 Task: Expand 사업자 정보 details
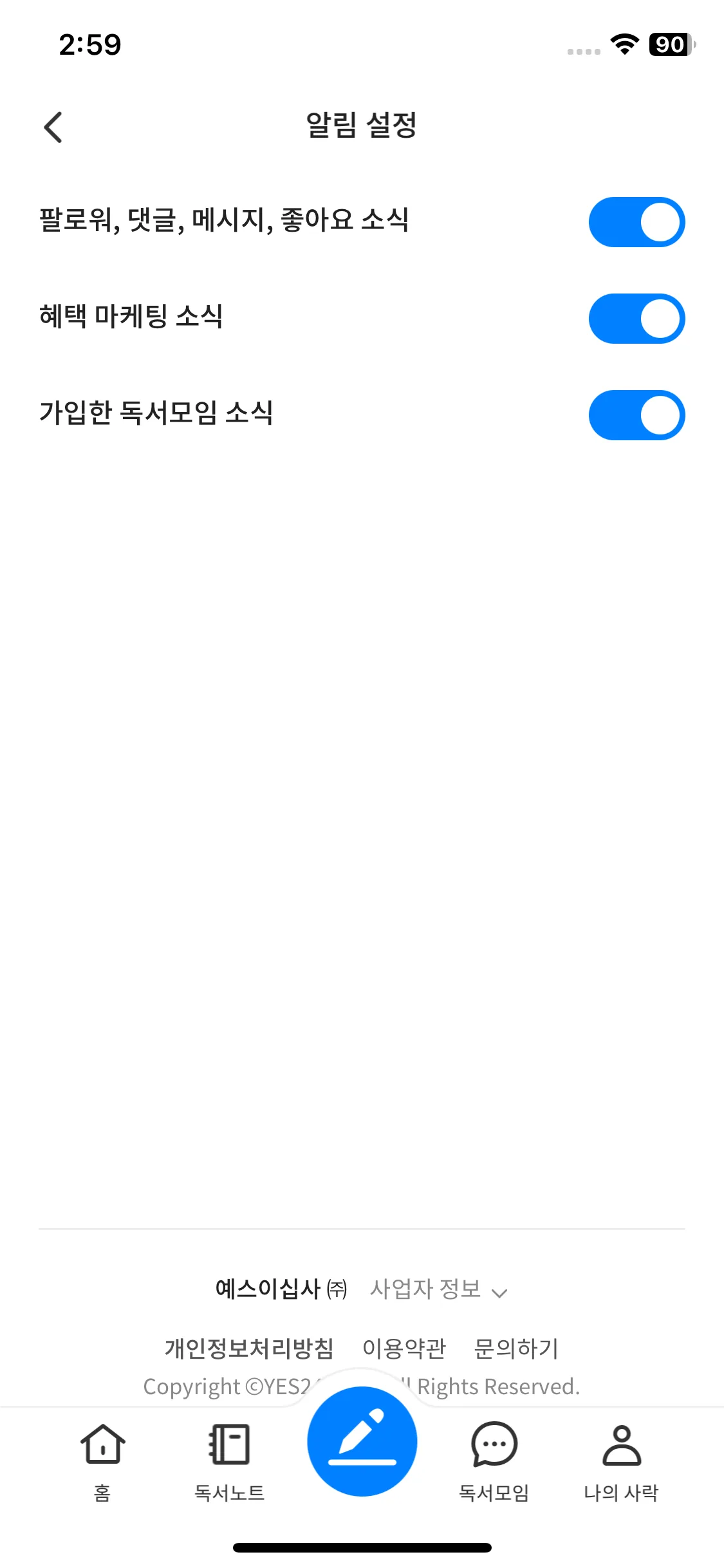[x=439, y=1289]
